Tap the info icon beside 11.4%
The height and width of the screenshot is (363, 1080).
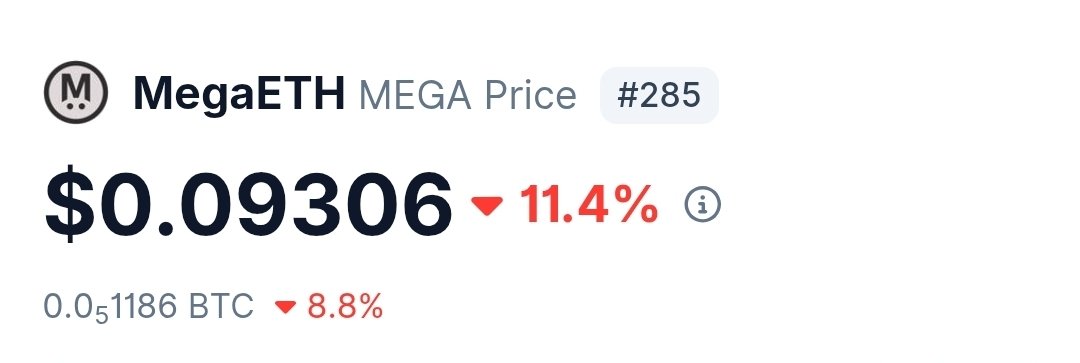[x=703, y=205]
